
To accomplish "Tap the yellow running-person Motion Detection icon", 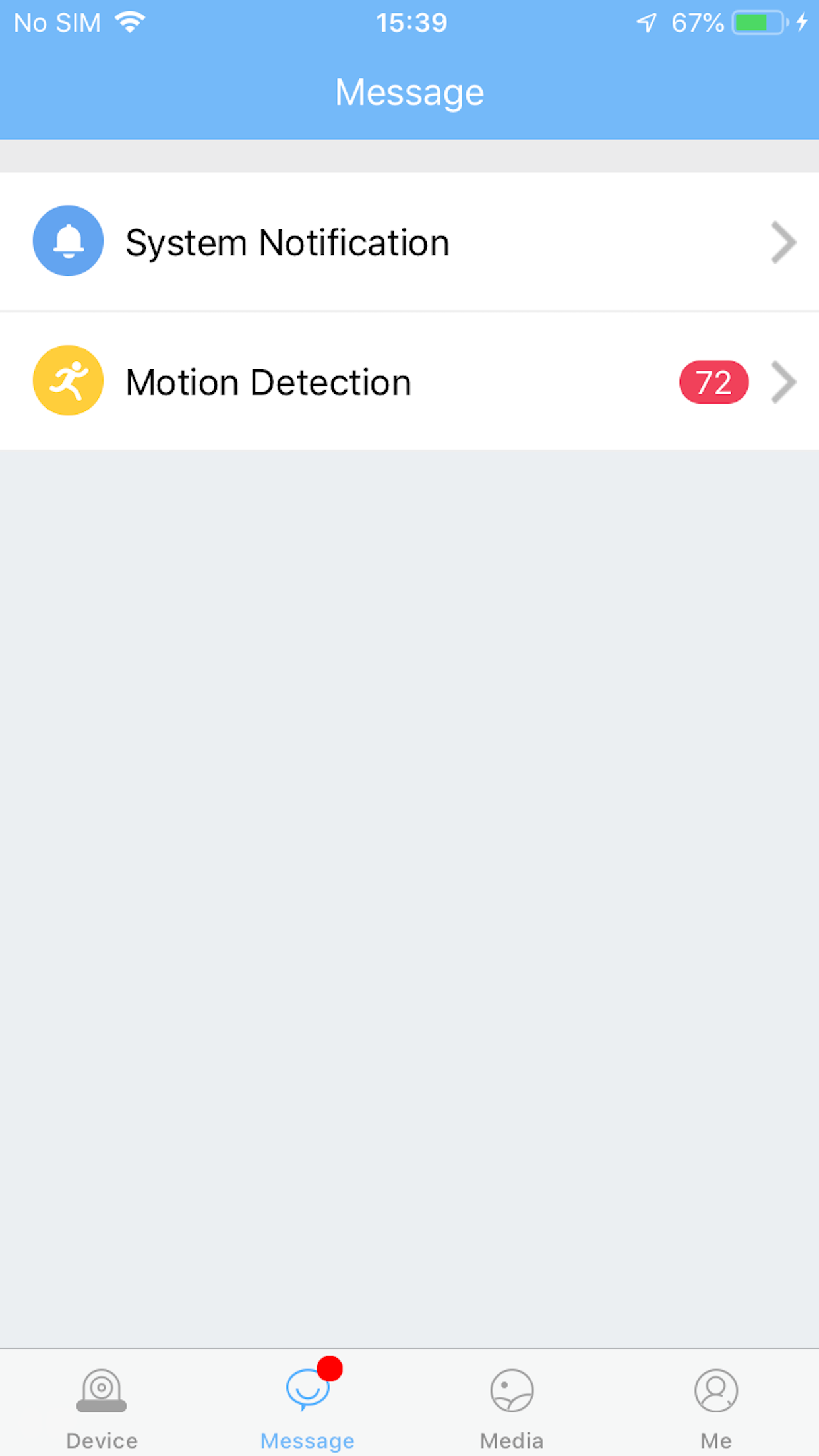I will click(x=67, y=380).
